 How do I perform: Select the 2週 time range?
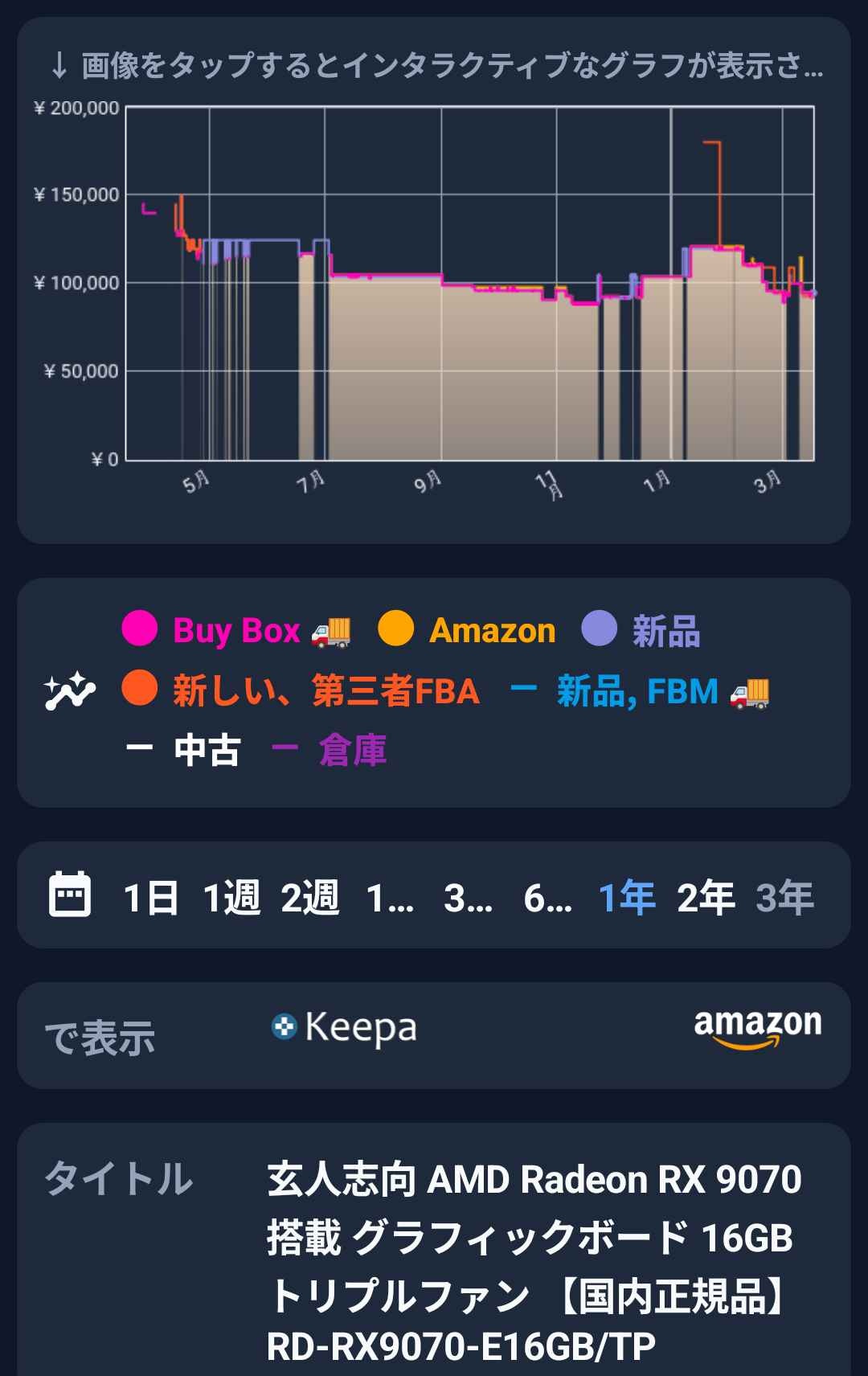pos(309,897)
